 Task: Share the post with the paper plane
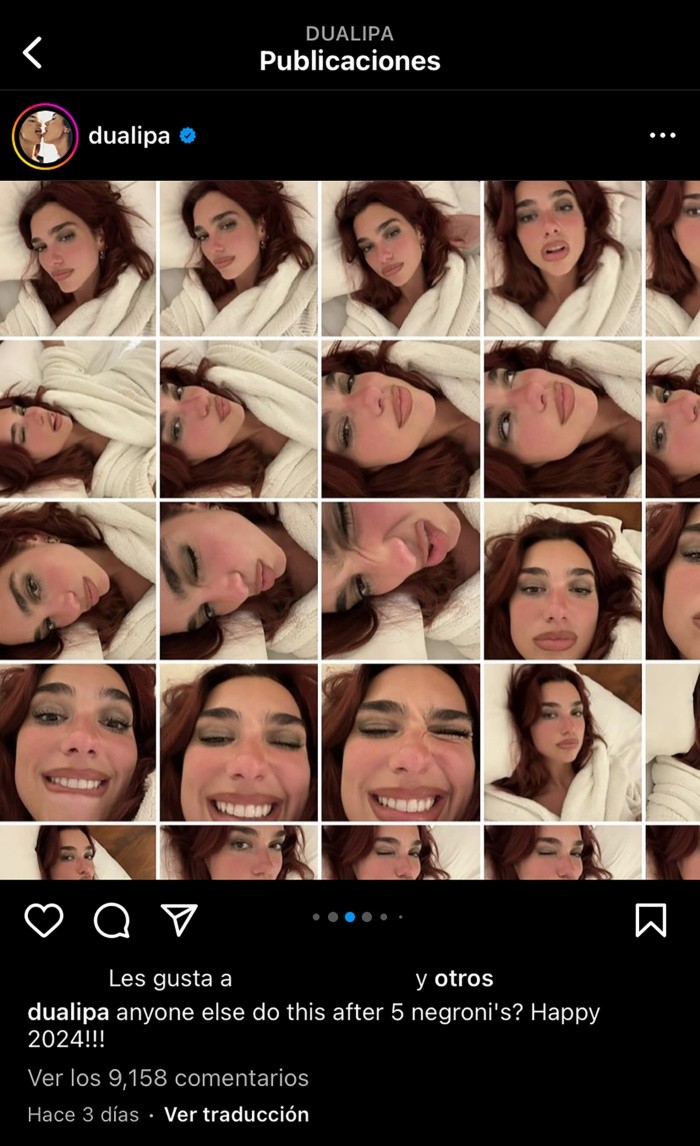(179, 919)
